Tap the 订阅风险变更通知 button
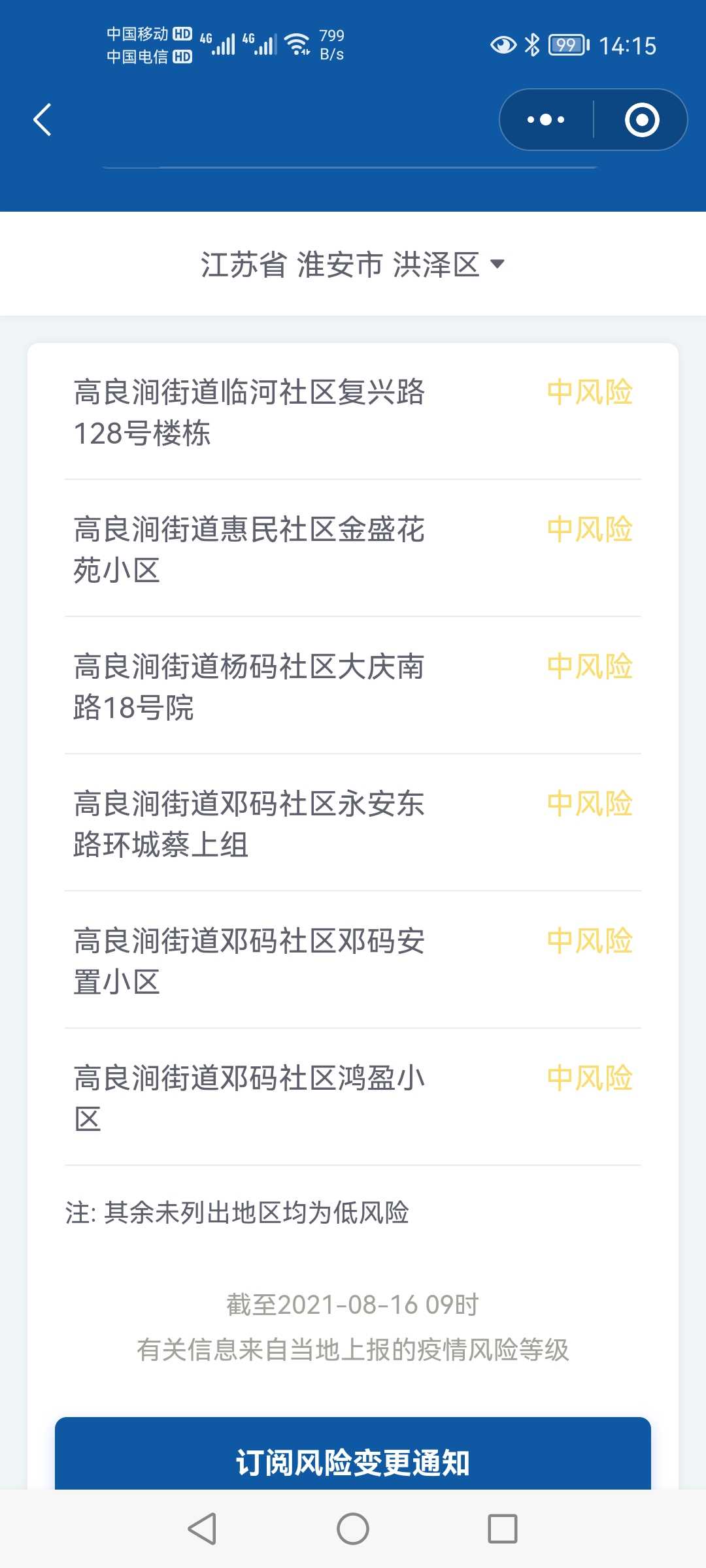The image size is (706, 1568). tap(353, 1462)
